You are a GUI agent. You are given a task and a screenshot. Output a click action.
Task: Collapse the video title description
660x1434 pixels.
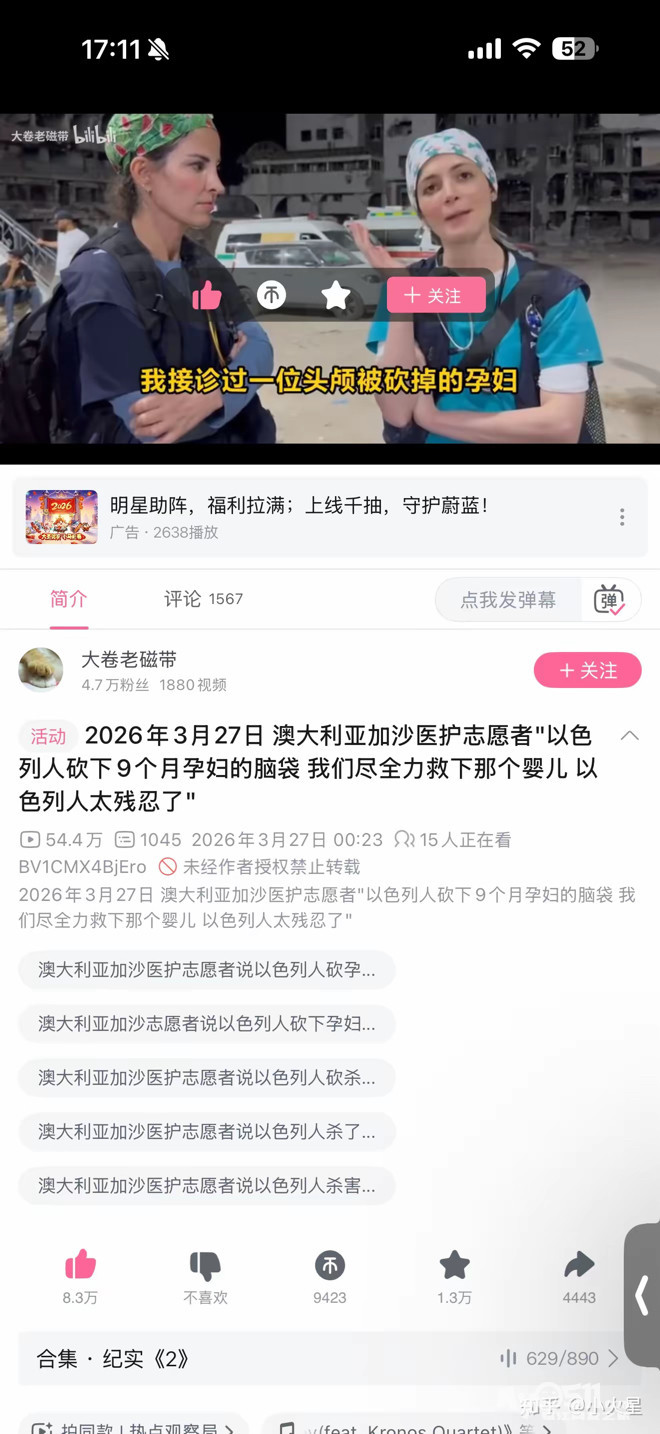(629, 736)
